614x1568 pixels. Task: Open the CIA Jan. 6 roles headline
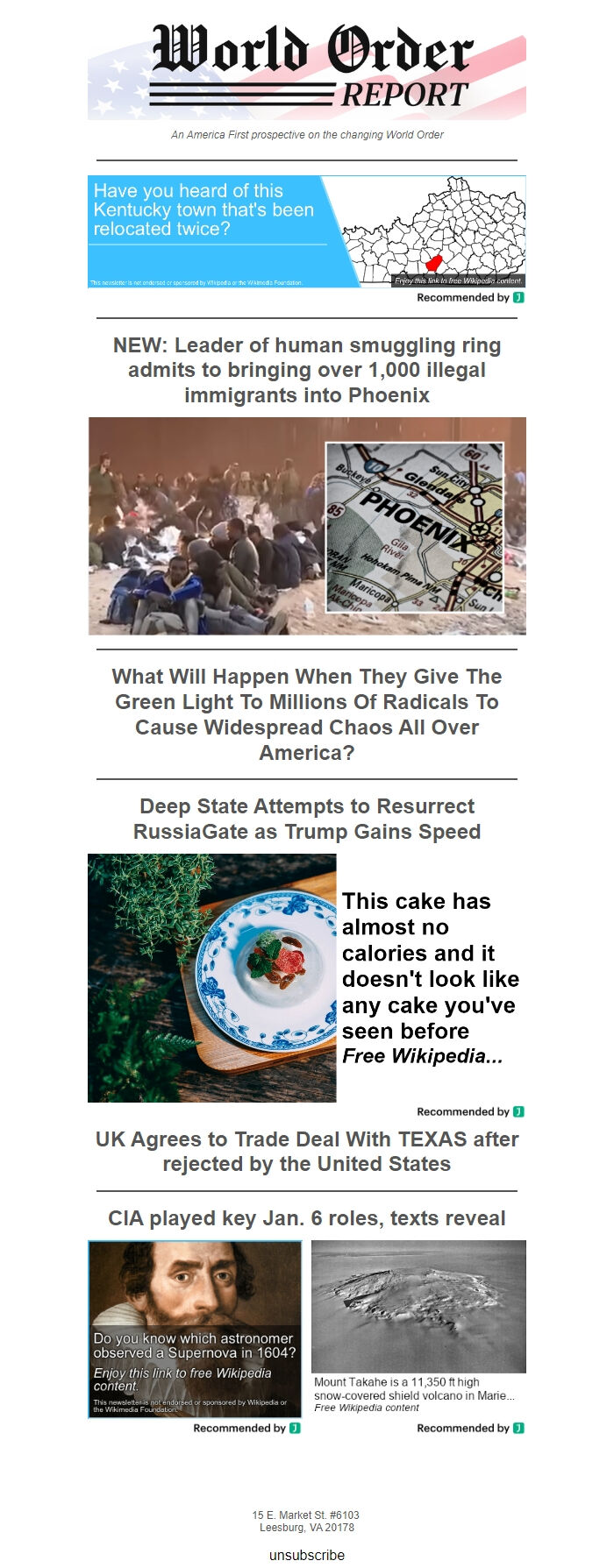pyautogui.click(x=306, y=1218)
